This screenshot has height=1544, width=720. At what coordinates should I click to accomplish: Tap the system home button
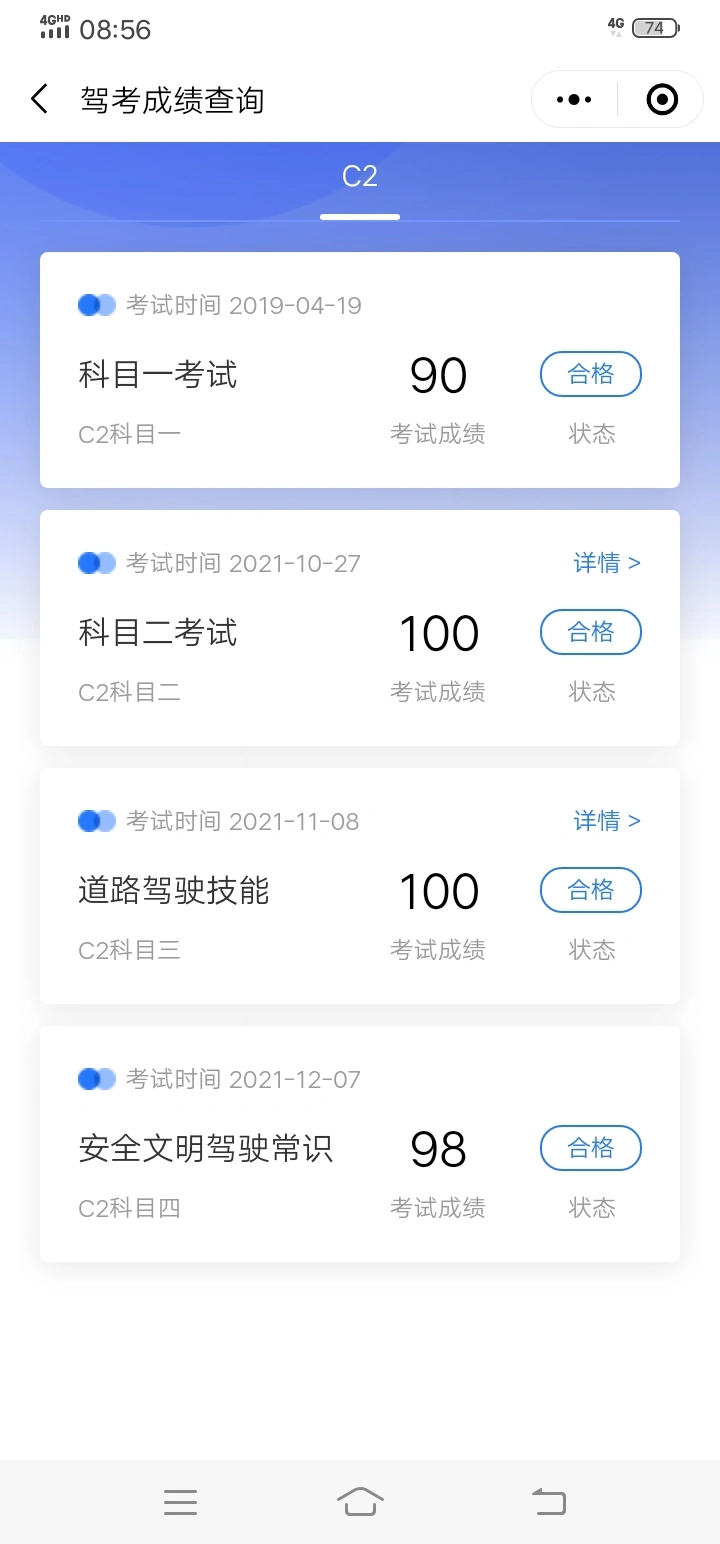[360, 1501]
